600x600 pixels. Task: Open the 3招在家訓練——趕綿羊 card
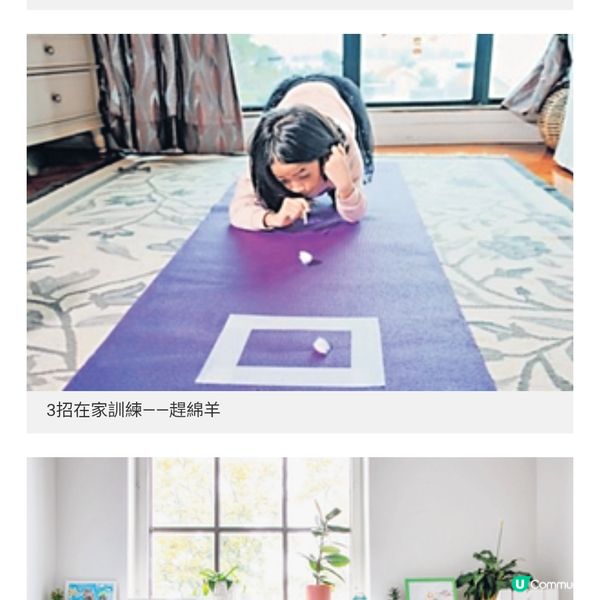pos(300,230)
